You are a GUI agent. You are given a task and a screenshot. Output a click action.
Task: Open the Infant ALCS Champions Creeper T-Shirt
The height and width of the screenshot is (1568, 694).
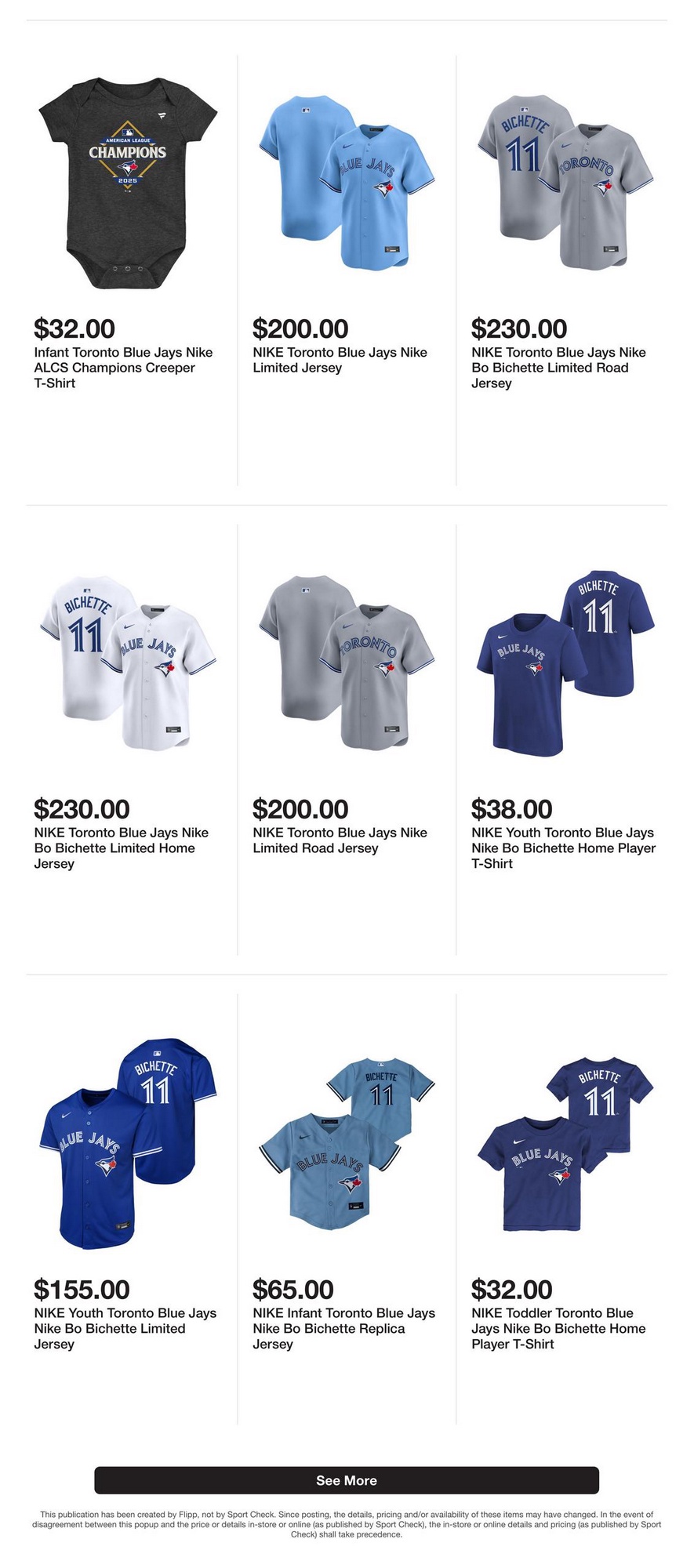pyautogui.click(x=128, y=183)
